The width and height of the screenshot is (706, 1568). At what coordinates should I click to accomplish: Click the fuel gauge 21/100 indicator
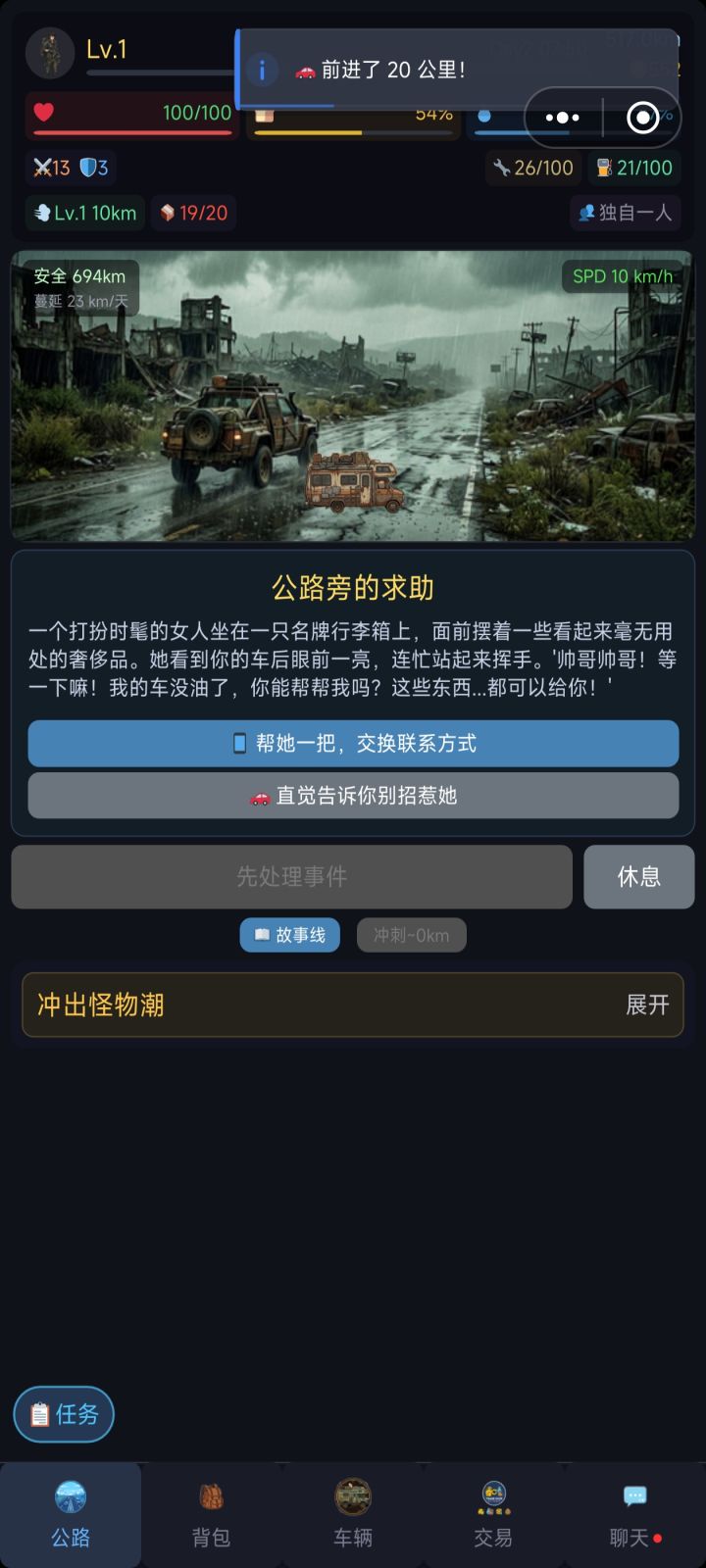click(631, 168)
